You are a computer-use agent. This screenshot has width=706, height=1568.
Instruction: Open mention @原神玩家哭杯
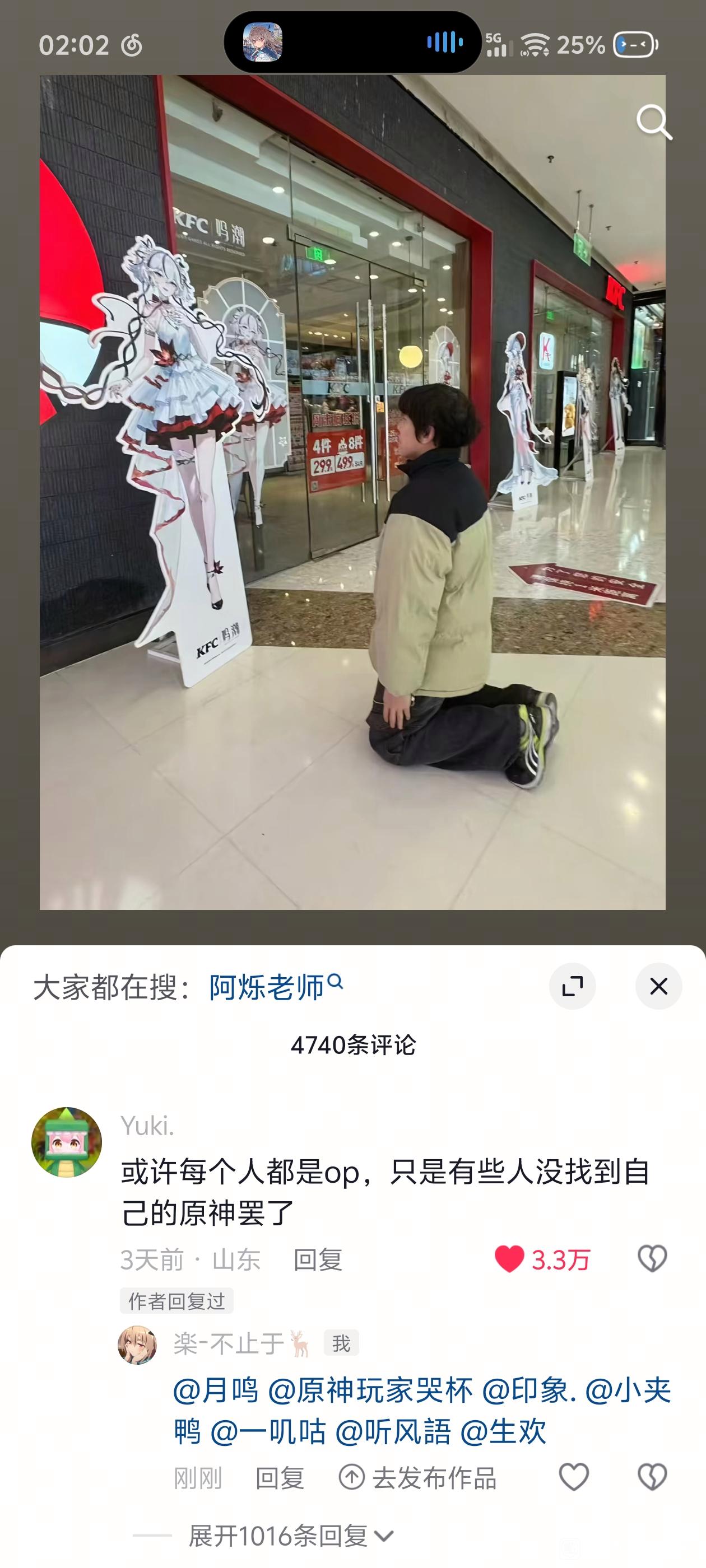point(370,1391)
